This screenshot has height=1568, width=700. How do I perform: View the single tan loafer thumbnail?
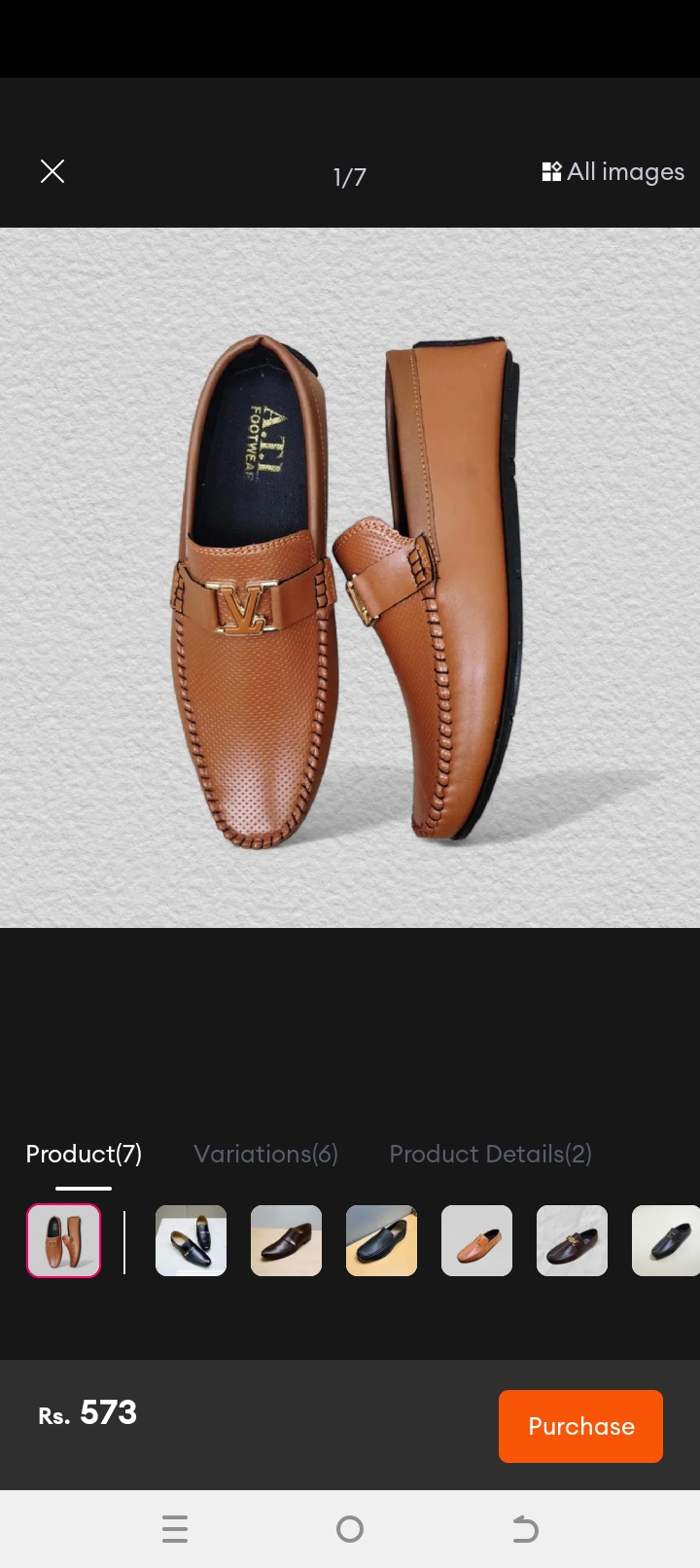click(x=476, y=1240)
